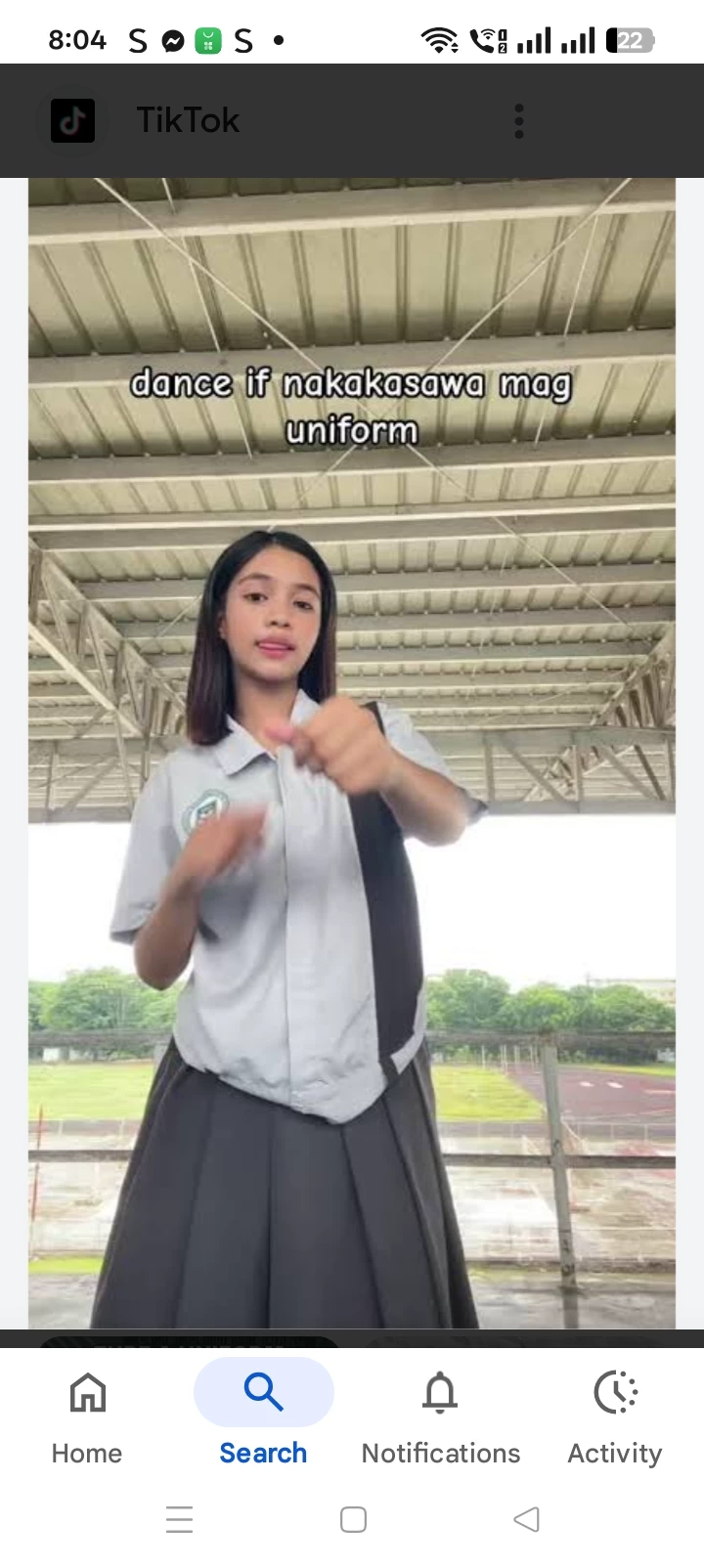Viewport: 704px width, 1568px height.
Task: Switch to the Activity tab
Action: click(615, 1416)
